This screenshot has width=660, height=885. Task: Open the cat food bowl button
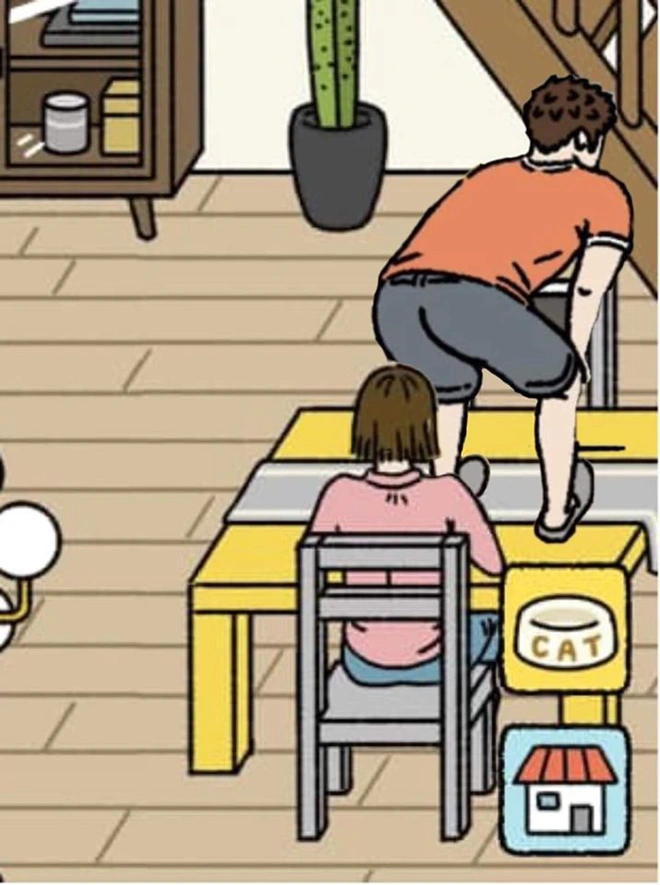coord(565,630)
